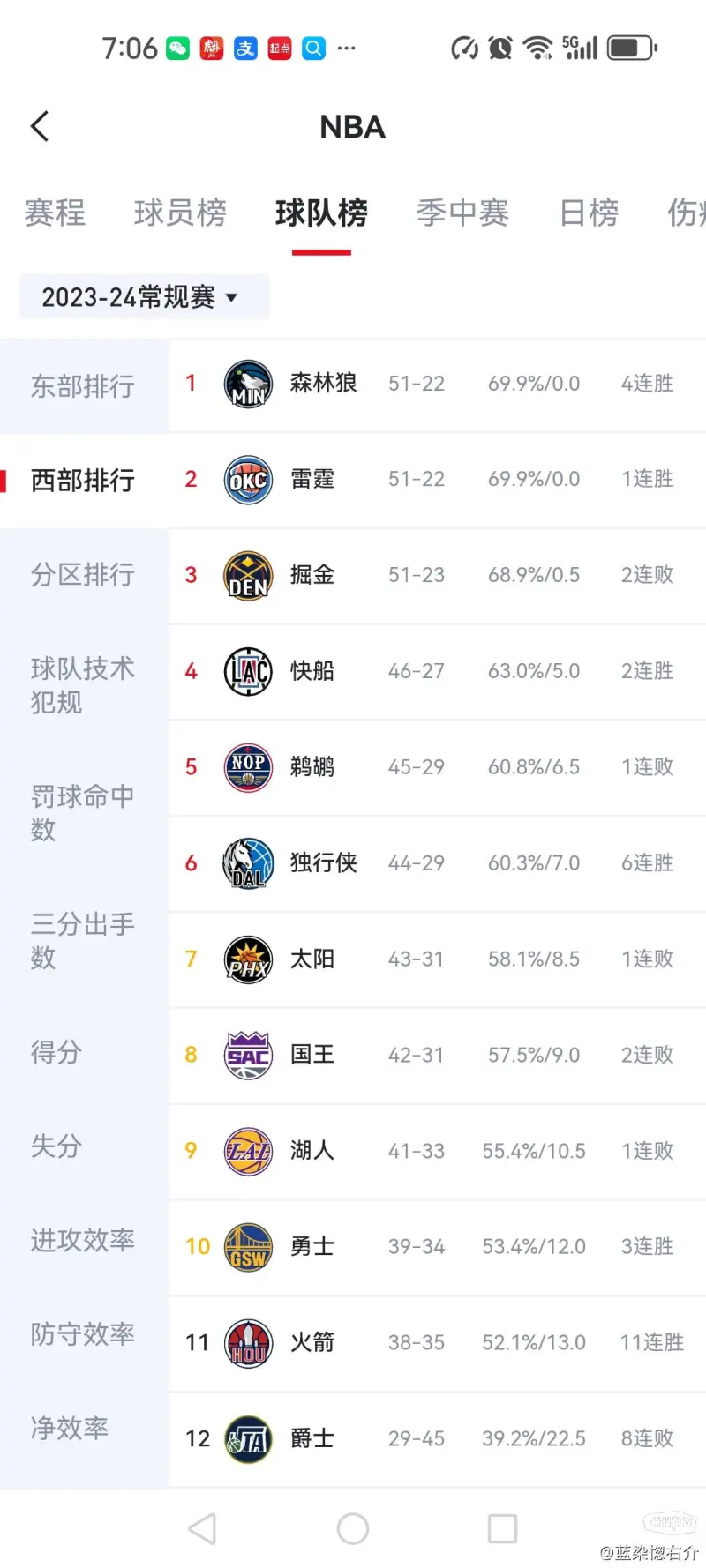706x1568 pixels.
Task: Switch to the 赛程 tab
Action: click(x=55, y=213)
